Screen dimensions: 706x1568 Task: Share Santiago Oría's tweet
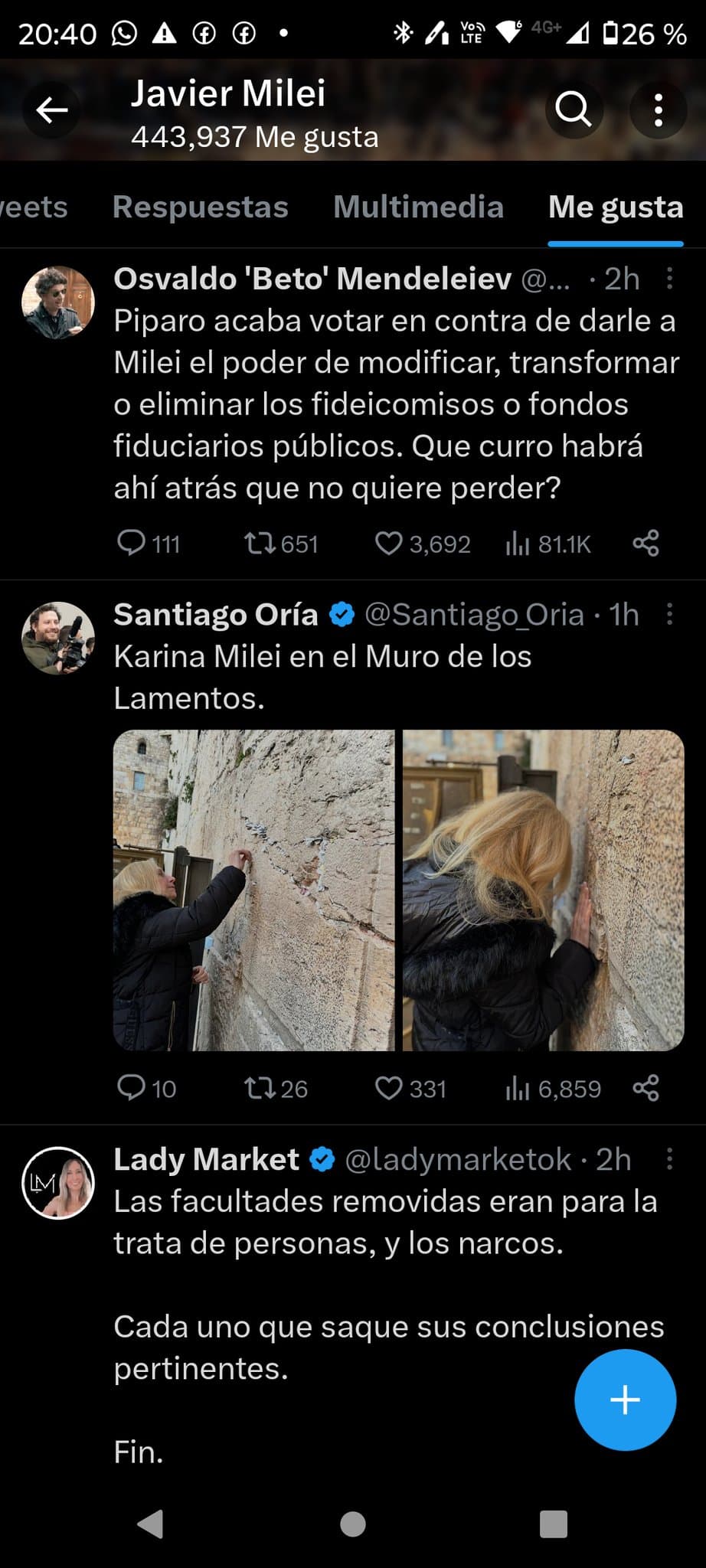pos(646,1088)
